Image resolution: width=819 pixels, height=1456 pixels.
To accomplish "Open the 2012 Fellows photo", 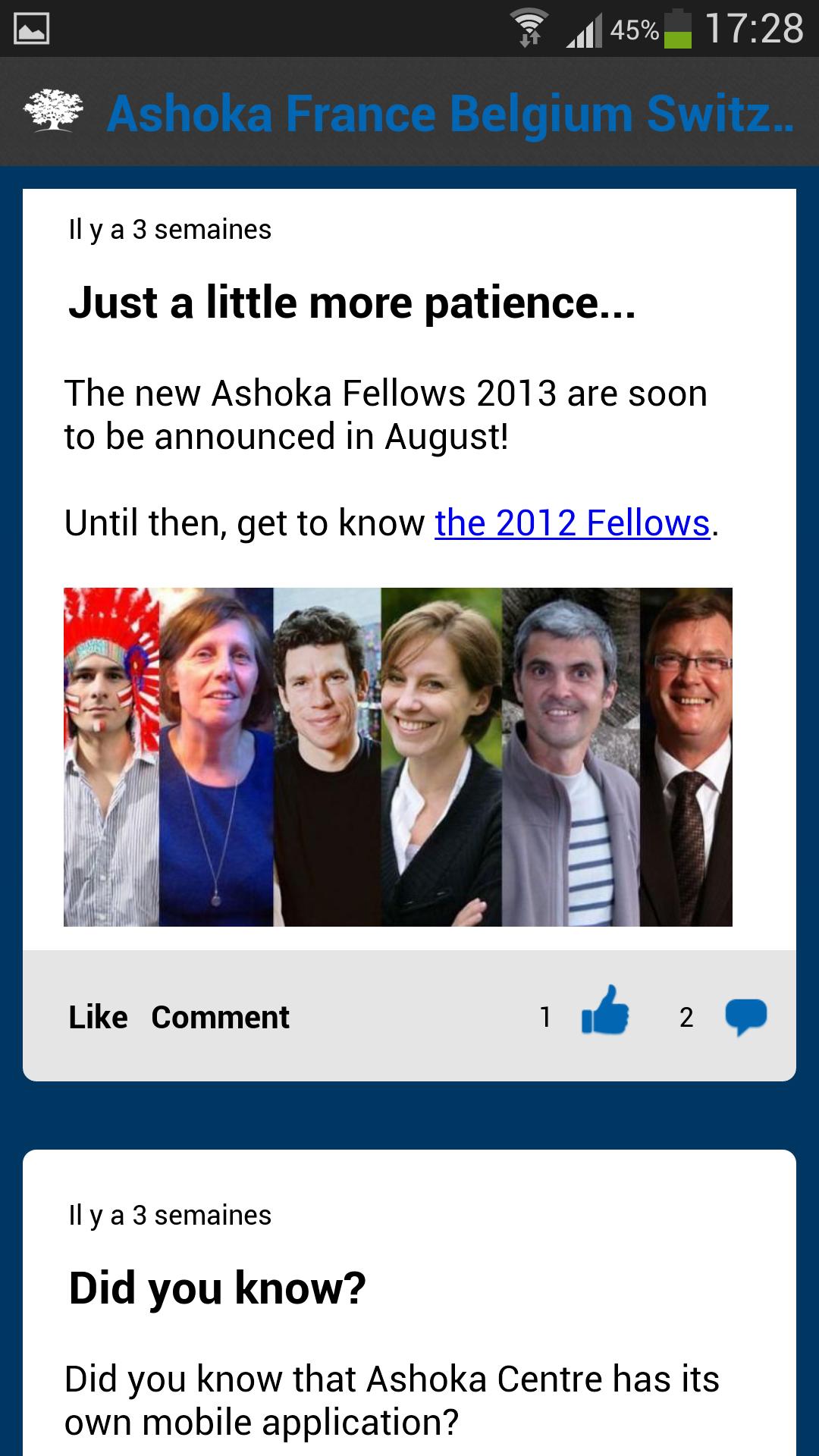I will tap(398, 757).
